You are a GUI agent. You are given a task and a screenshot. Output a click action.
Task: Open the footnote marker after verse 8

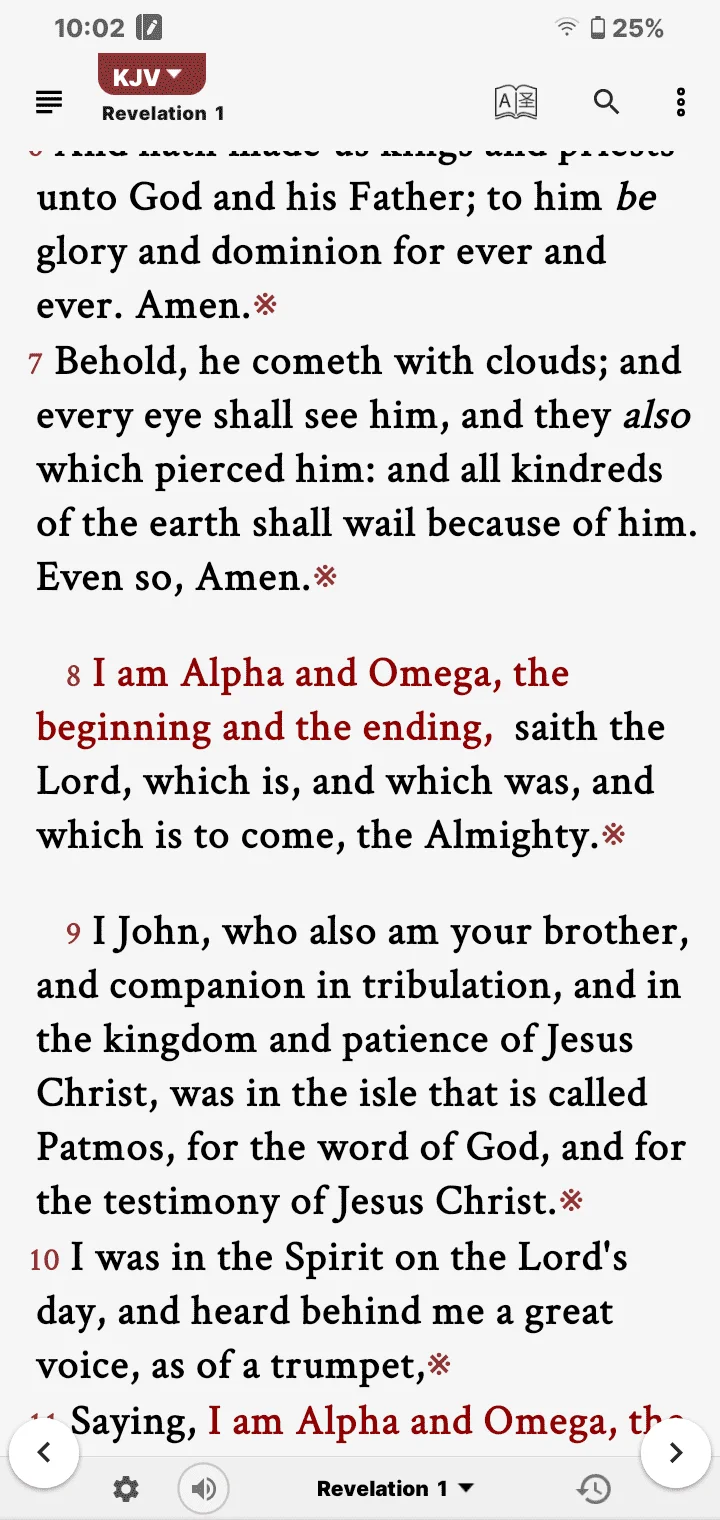coord(613,834)
